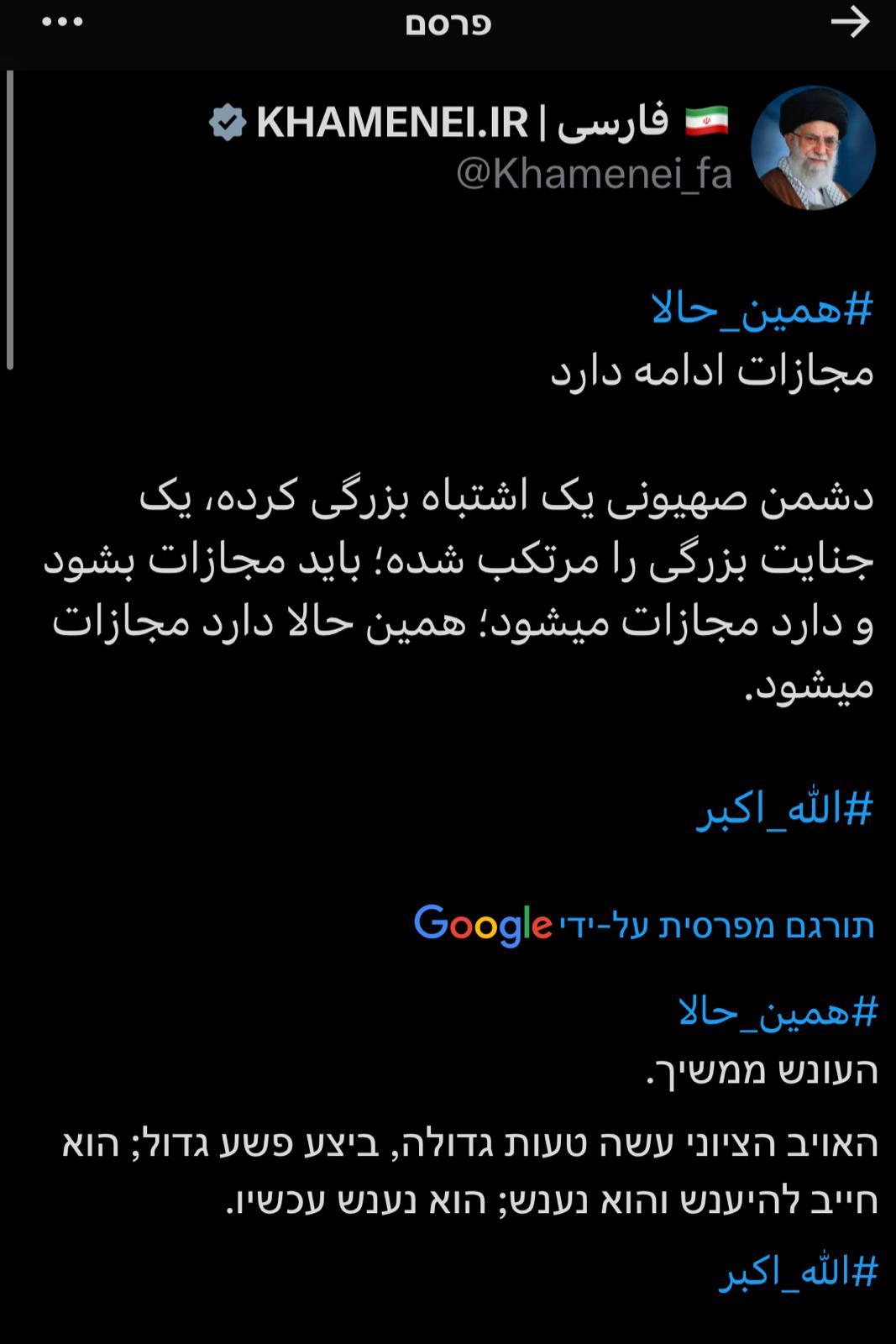Open the #الله_اکبر hashtag in the original post
The image size is (896, 1344).
click(784, 809)
